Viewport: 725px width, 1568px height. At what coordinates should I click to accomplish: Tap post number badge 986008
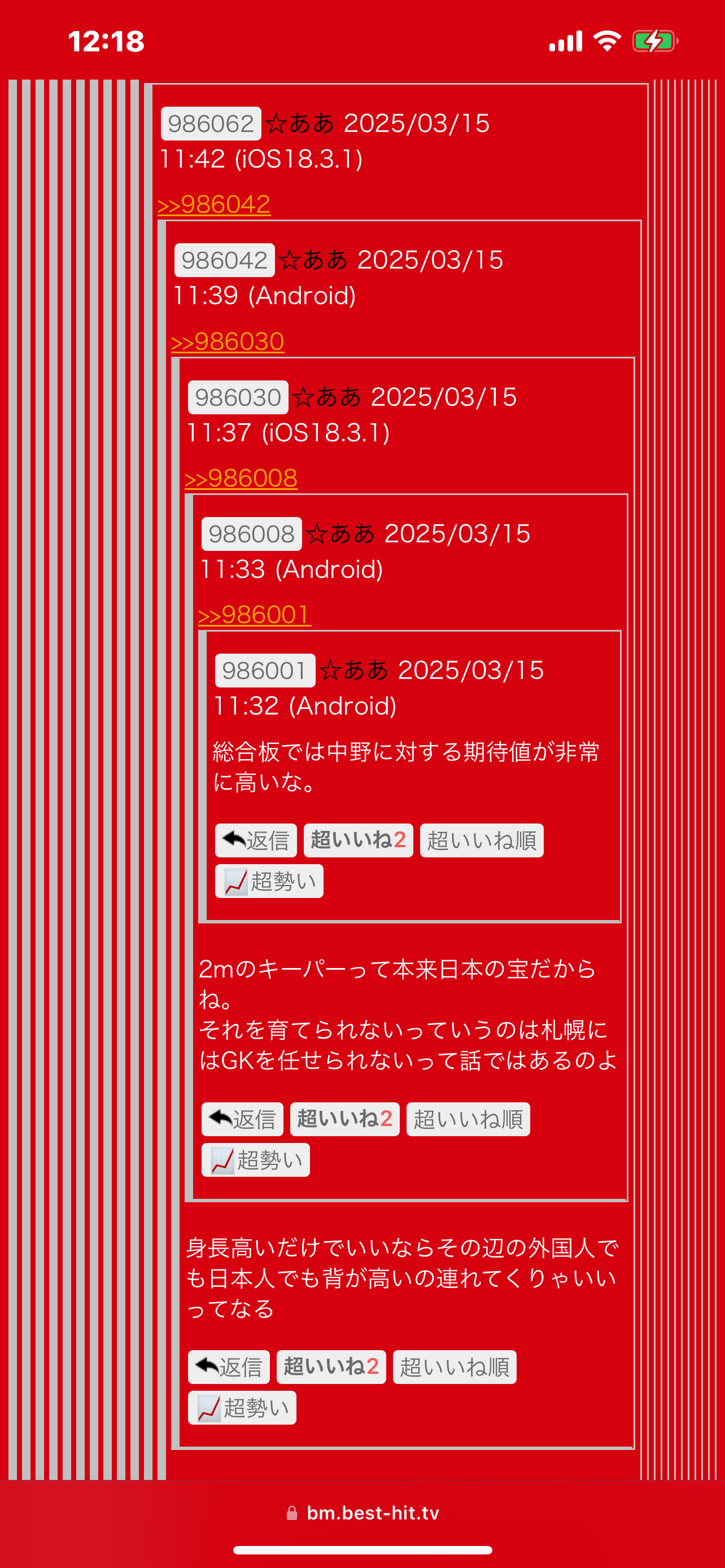pos(251,534)
